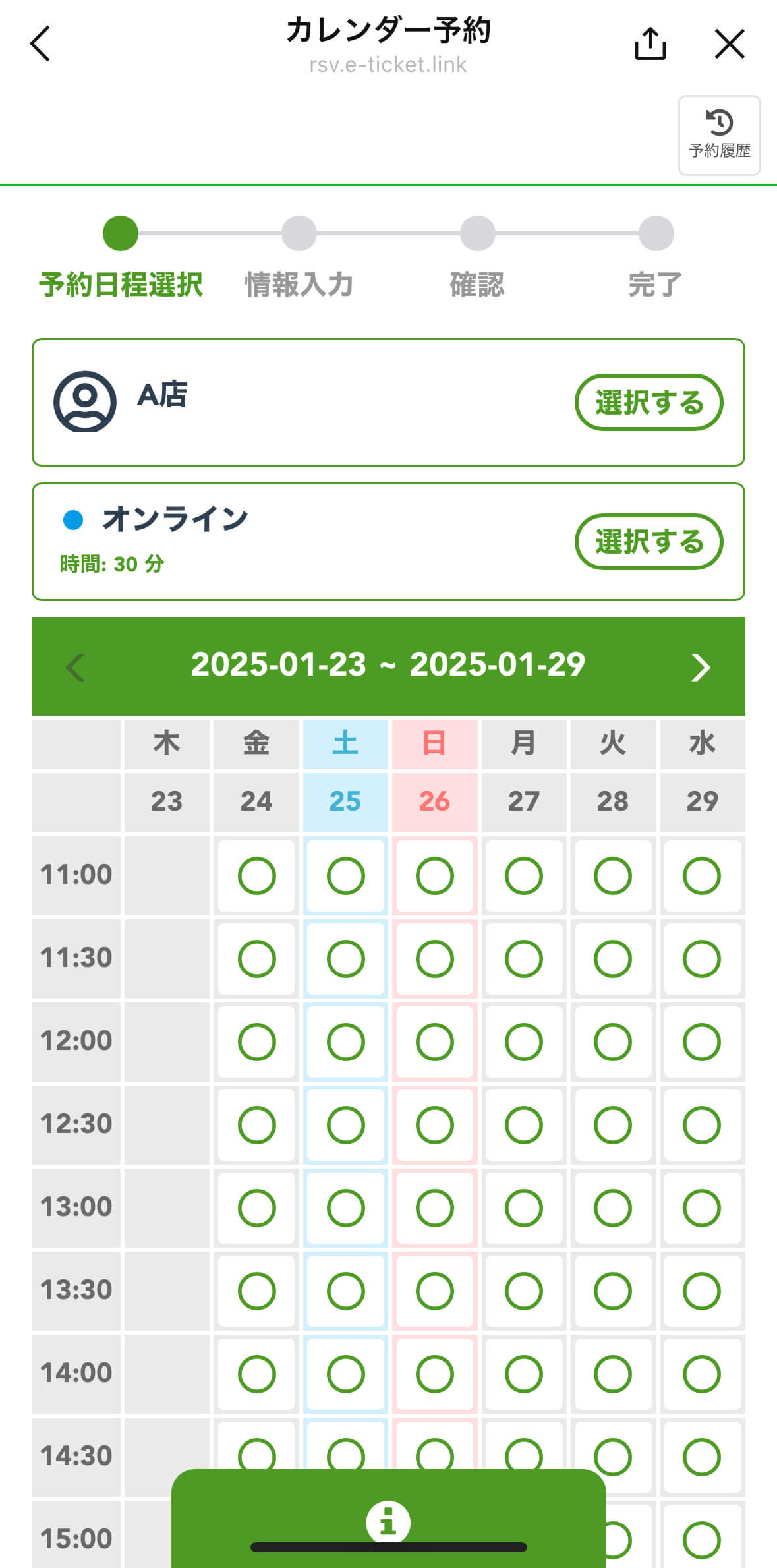Reserve the 13:30 slot on Wednesday 29
777x1568 pixels.
pos(701,1291)
